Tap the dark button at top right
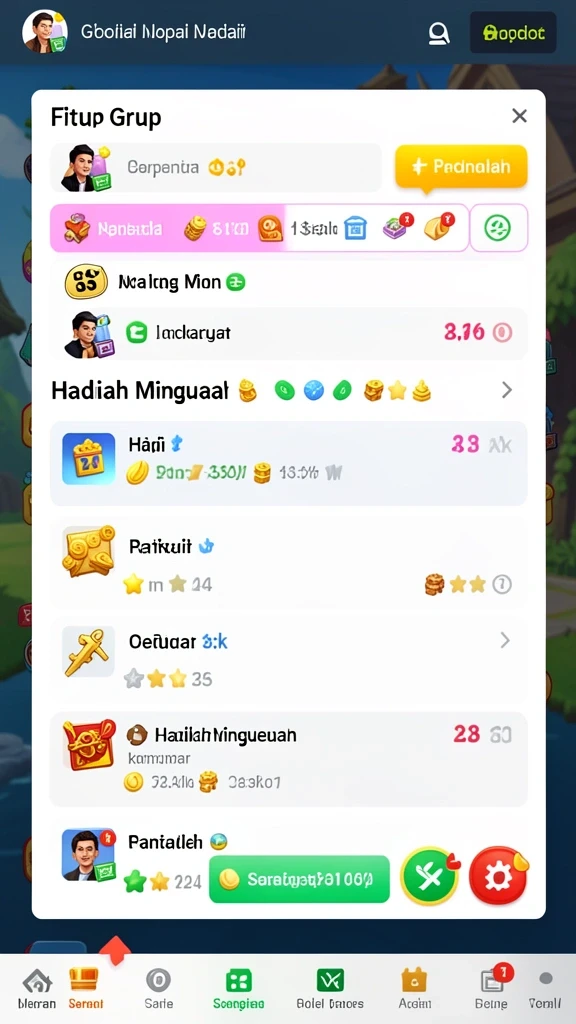Viewport: 576px width, 1024px height. [x=513, y=33]
